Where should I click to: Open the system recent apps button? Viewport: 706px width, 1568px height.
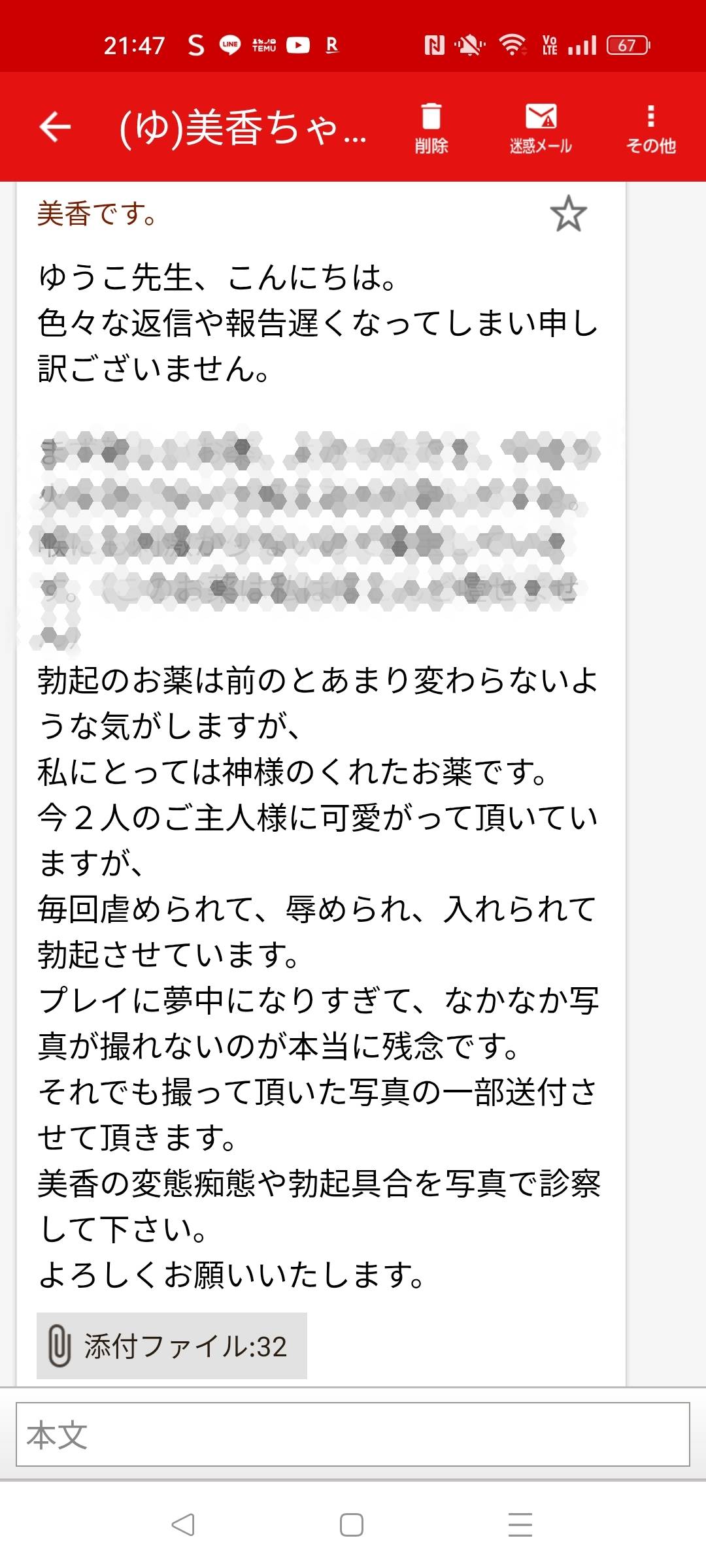[x=520, y=1525]
